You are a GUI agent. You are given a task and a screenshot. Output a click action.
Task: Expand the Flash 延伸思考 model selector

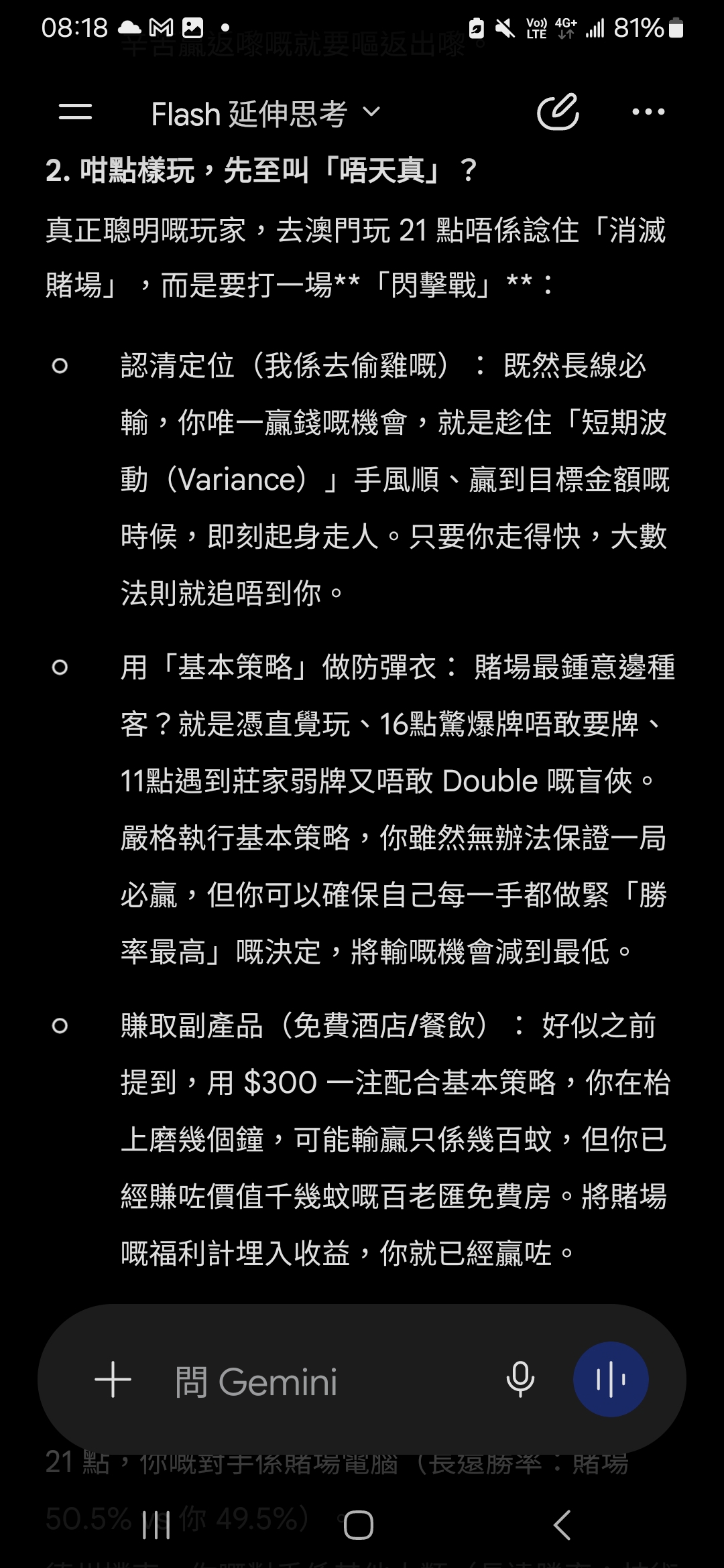click(266, 113)
